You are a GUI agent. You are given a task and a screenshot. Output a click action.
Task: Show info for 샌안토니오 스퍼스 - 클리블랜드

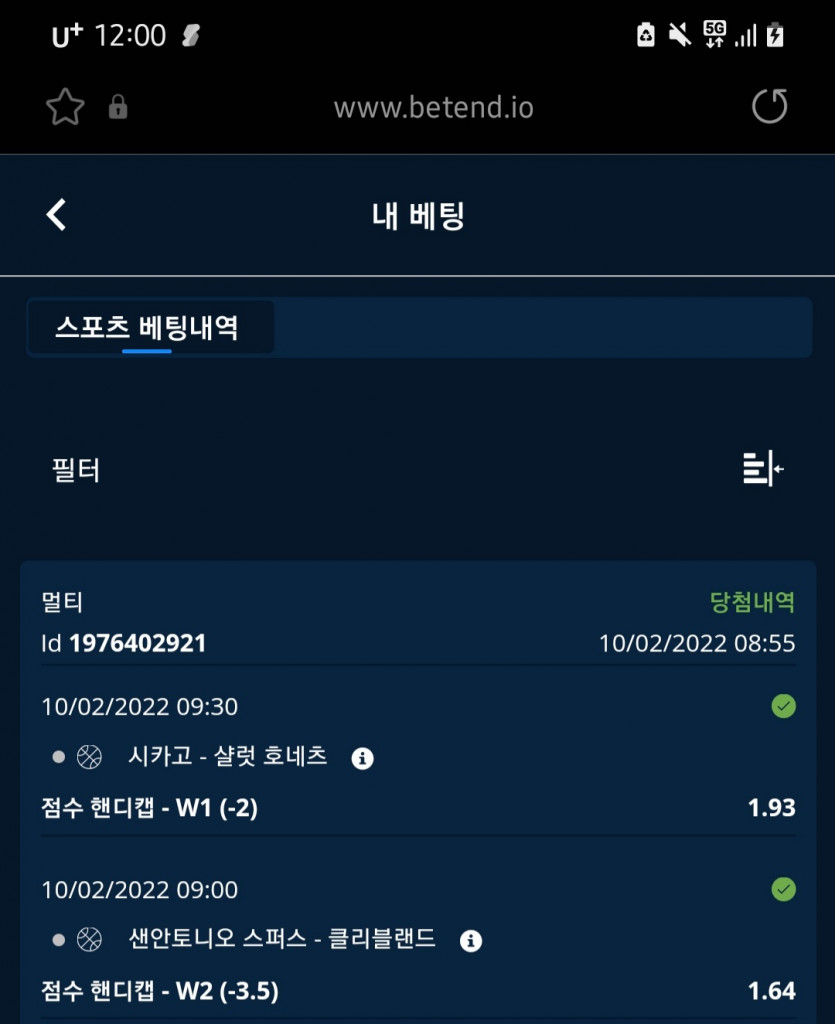471,941
